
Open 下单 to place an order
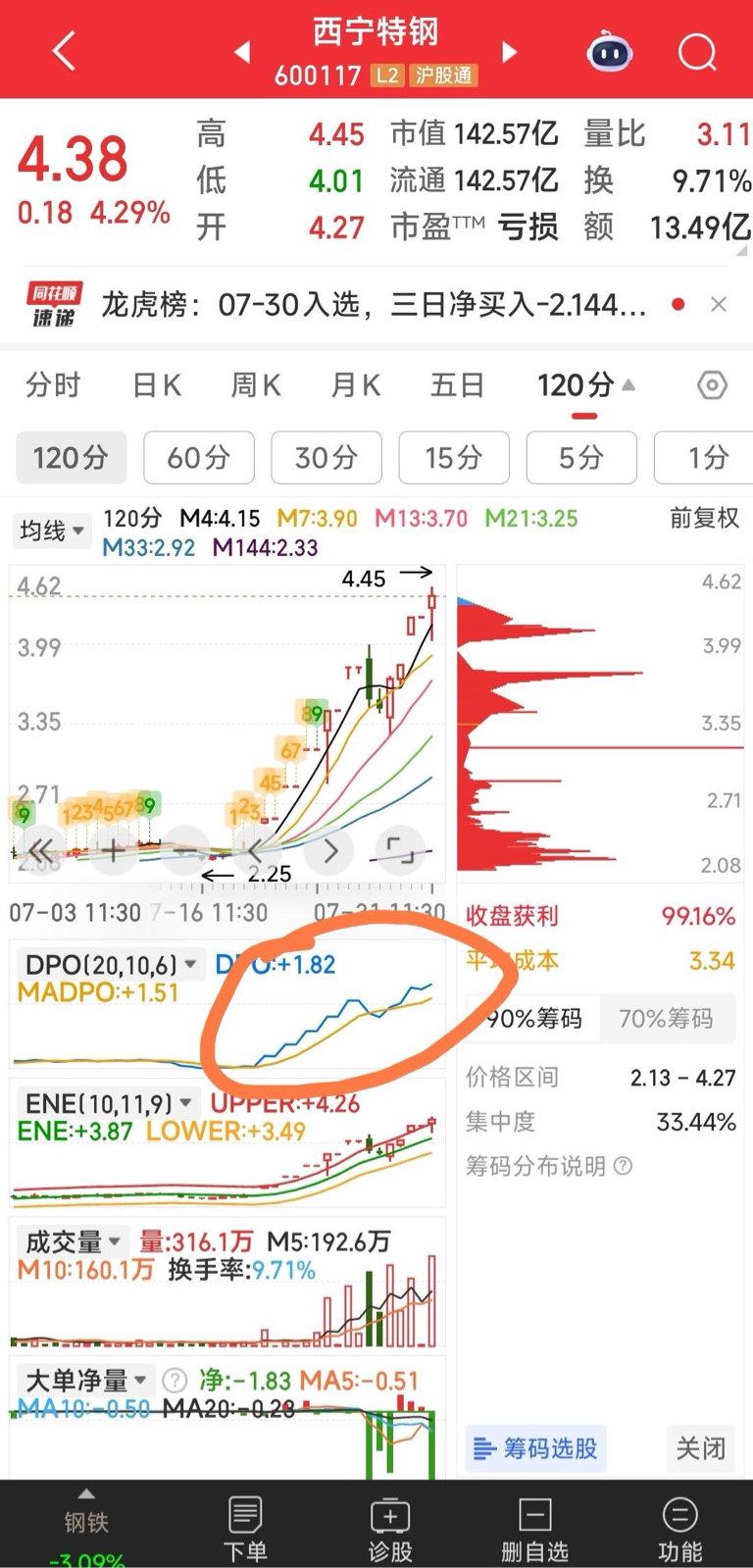(244, 1528)
